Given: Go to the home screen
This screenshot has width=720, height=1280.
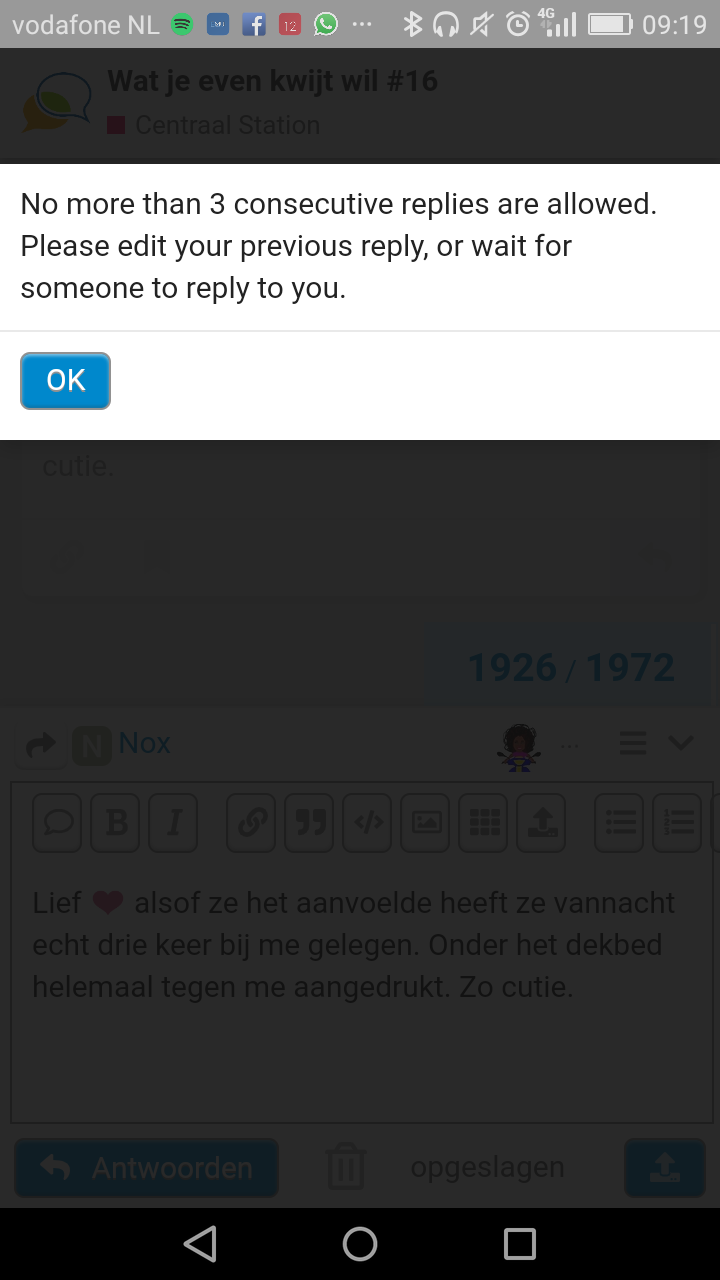Looking at the screenshot, I should [360, 1244].
